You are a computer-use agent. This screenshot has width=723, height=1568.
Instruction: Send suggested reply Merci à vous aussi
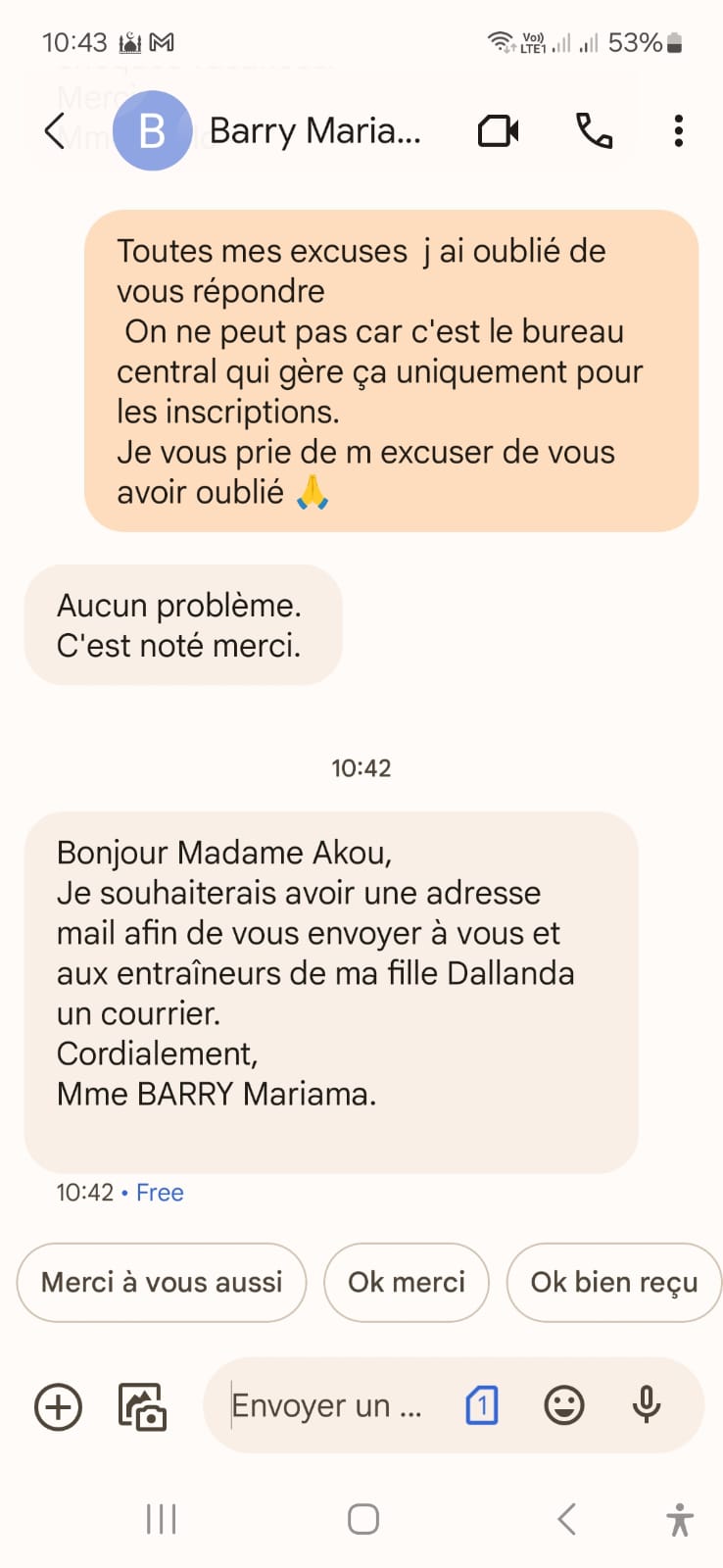[162, 1282]
